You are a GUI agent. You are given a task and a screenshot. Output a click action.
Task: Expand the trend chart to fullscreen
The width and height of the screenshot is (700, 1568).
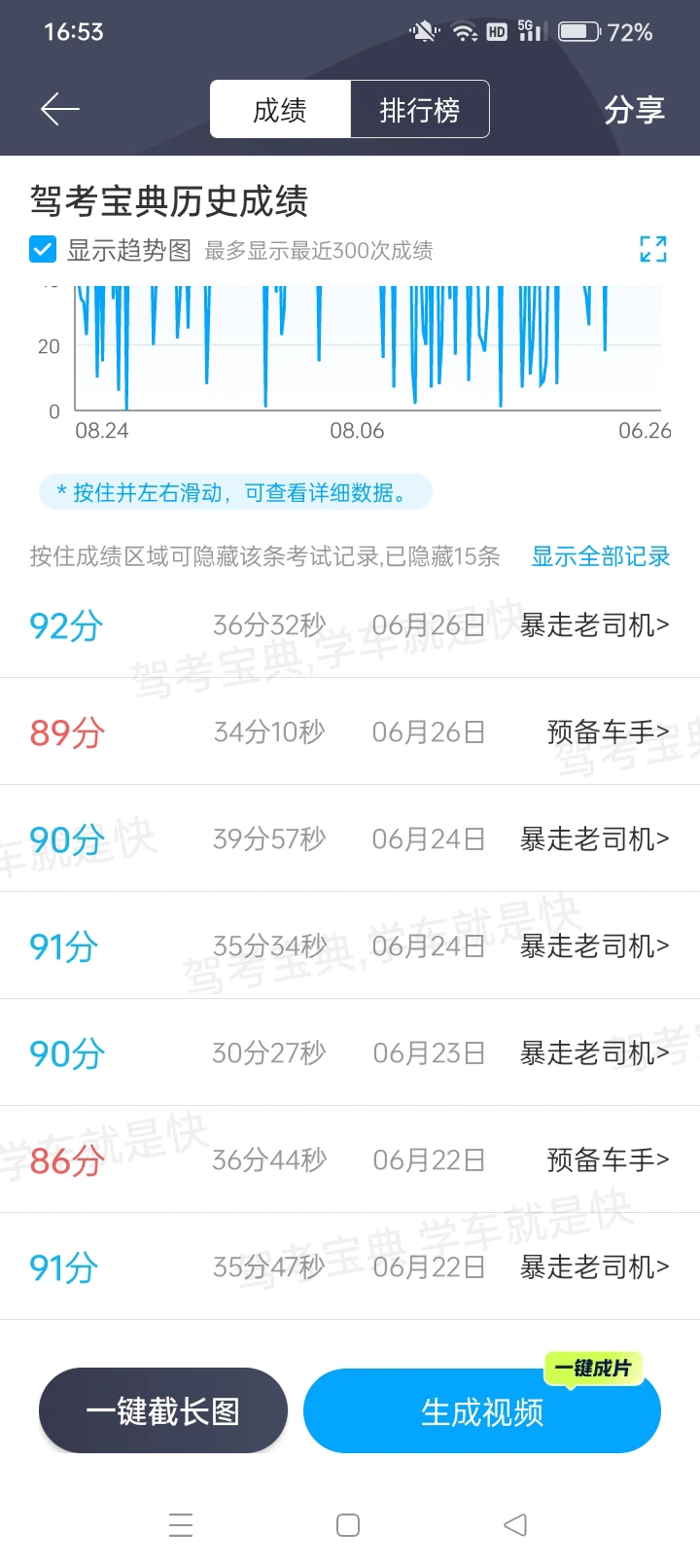pyautogui.click(x=653, y=249)
